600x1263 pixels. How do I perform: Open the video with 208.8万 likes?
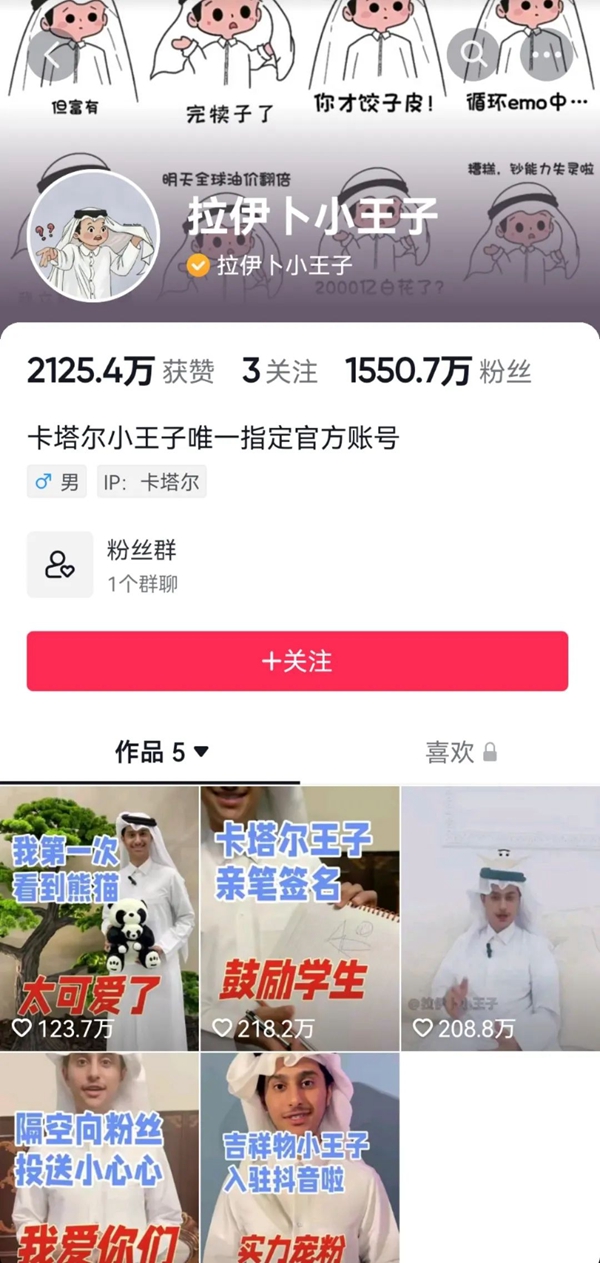(x=500, y=917)
